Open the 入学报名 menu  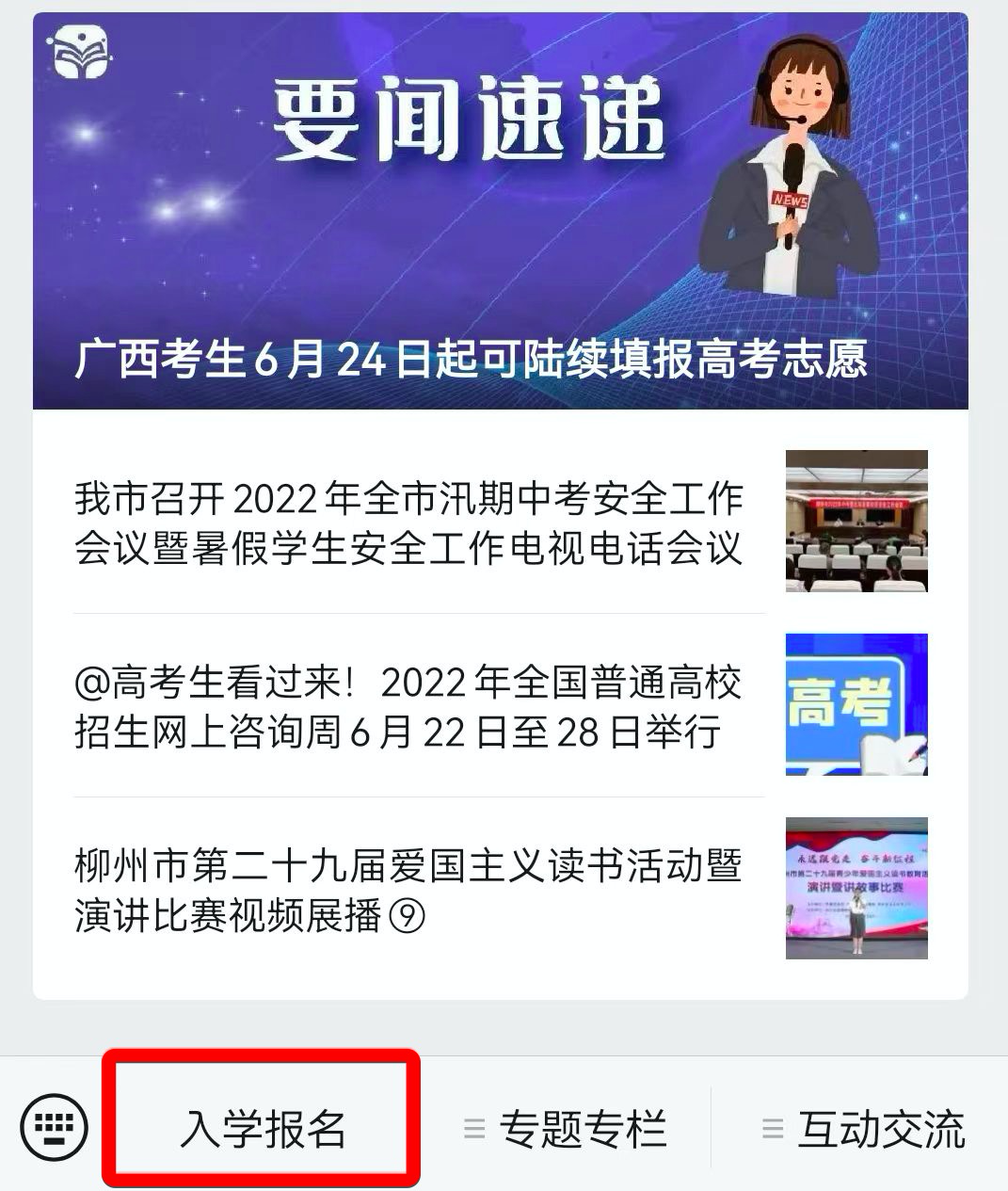263,1127
